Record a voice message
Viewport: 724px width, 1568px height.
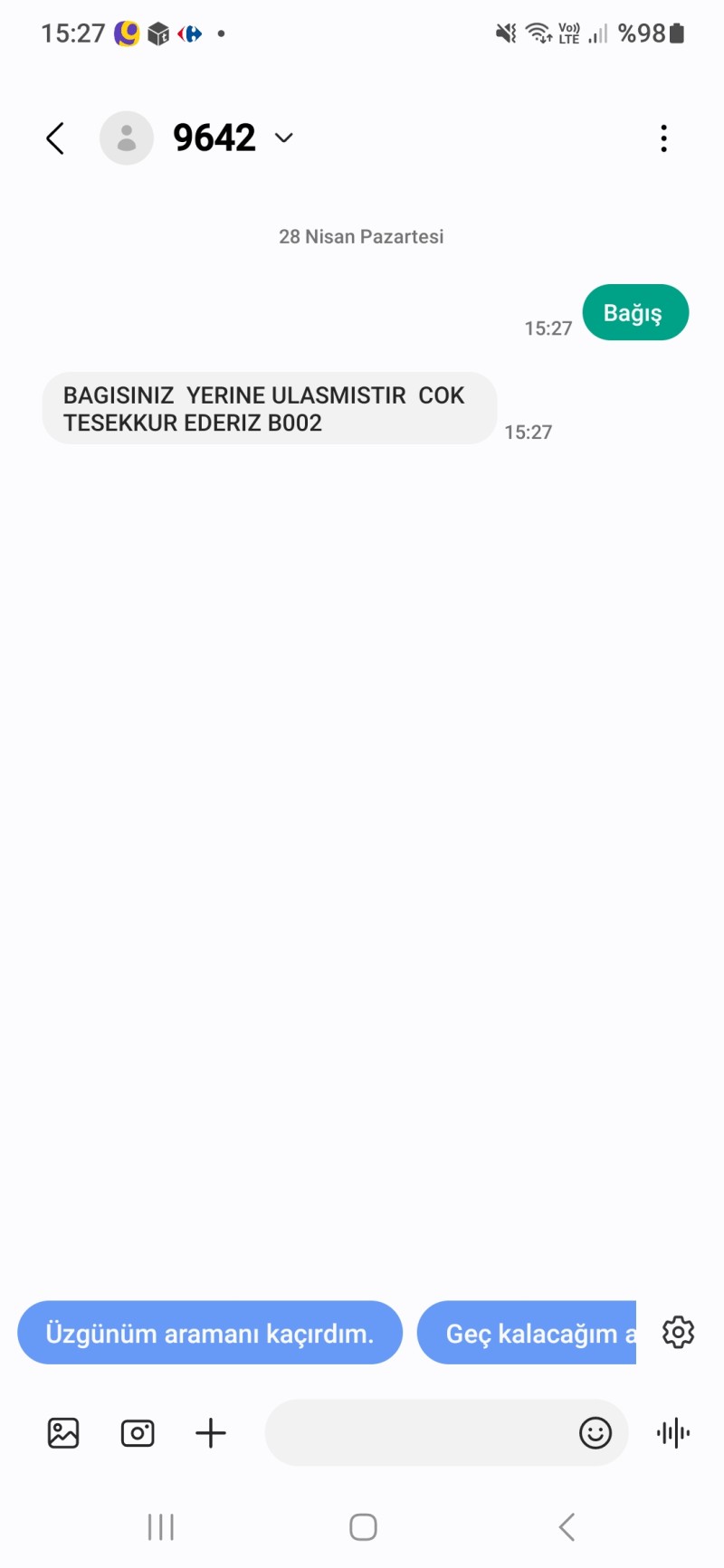coord(673,1433)
